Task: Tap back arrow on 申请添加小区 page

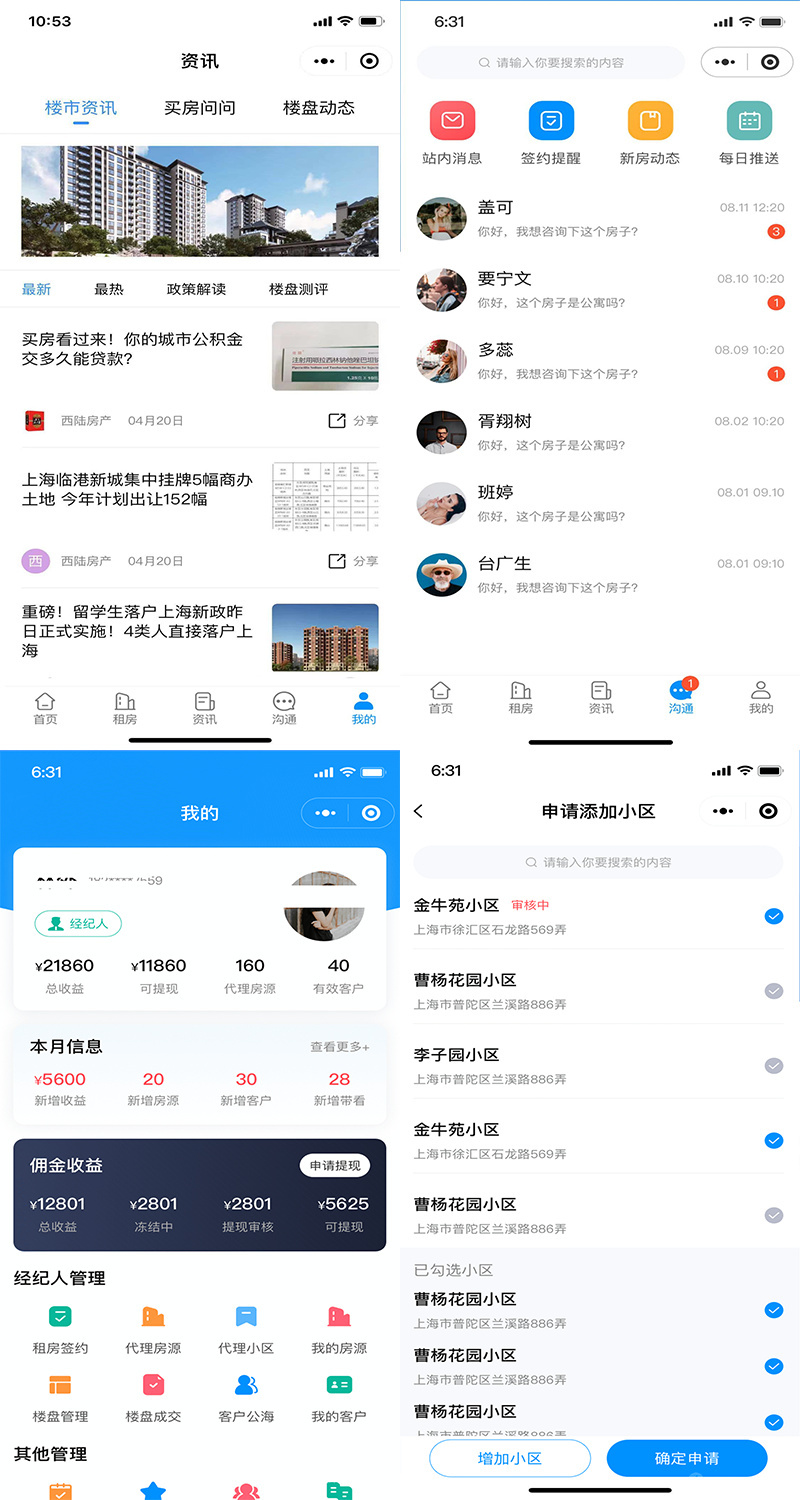Action: point(418,811)
